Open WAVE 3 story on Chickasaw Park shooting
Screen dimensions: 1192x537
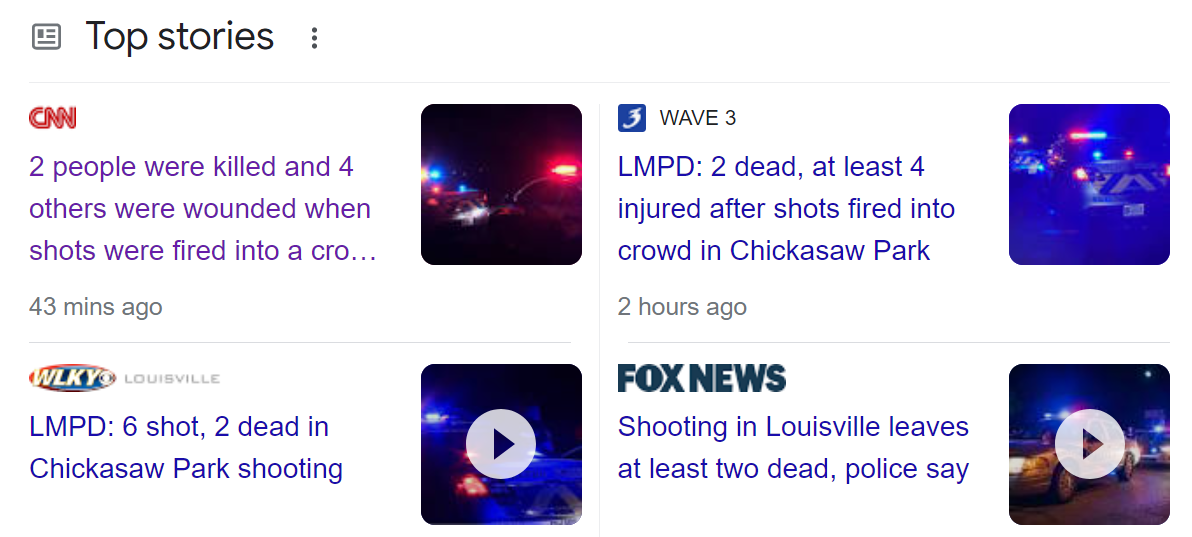point(786,208)
